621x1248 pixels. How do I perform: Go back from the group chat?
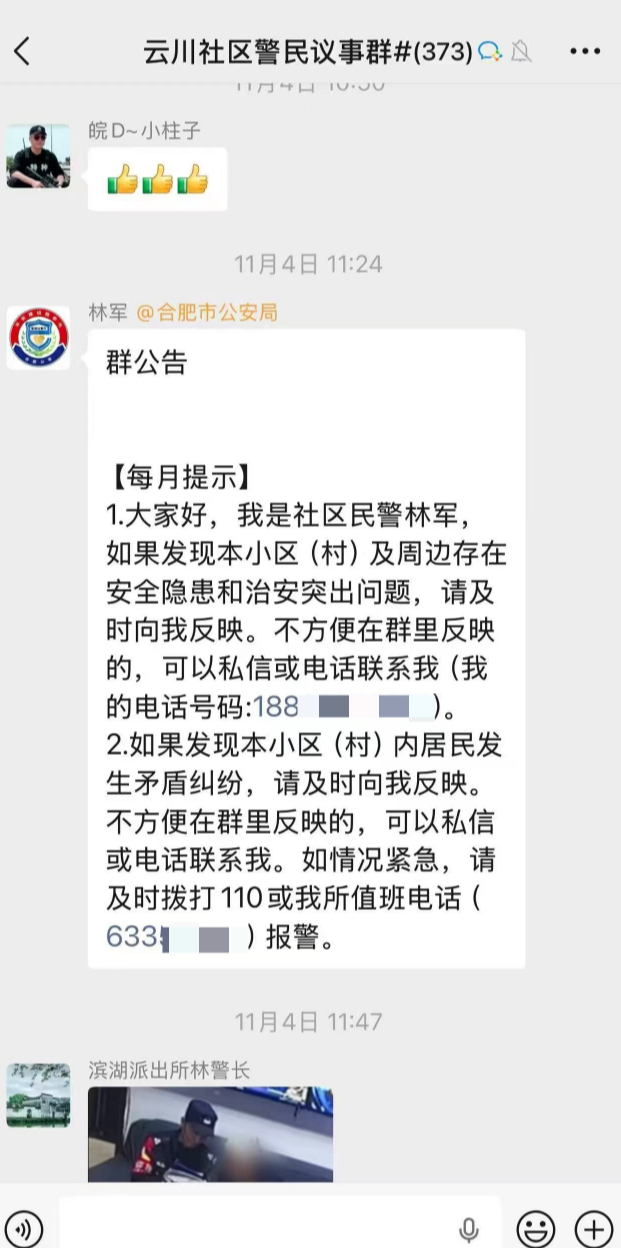[x=22, y=51]
